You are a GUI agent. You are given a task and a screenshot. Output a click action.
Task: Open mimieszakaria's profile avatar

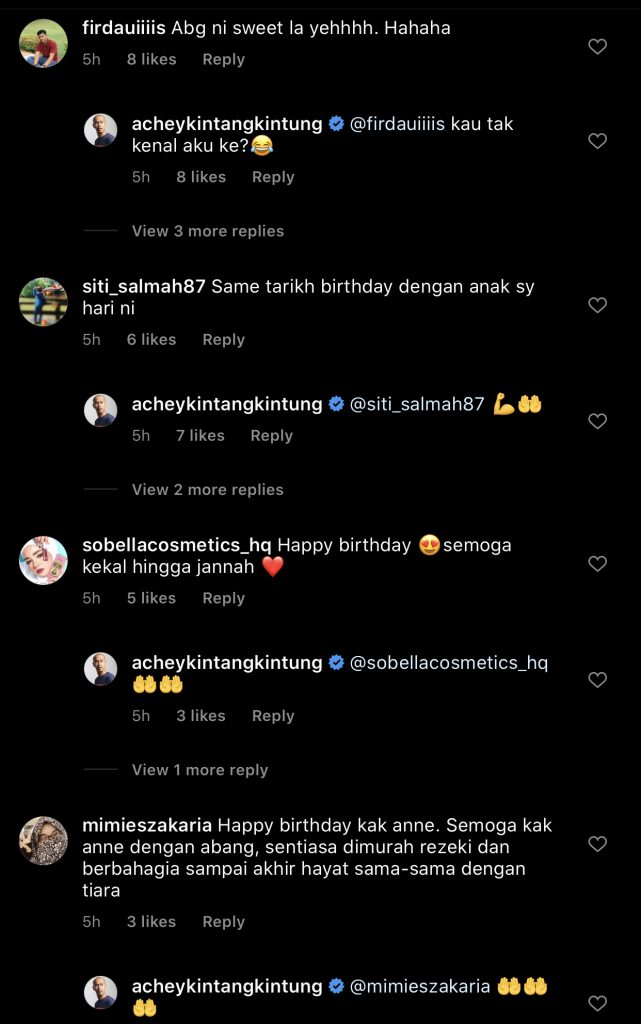click(x=43, y=840)
